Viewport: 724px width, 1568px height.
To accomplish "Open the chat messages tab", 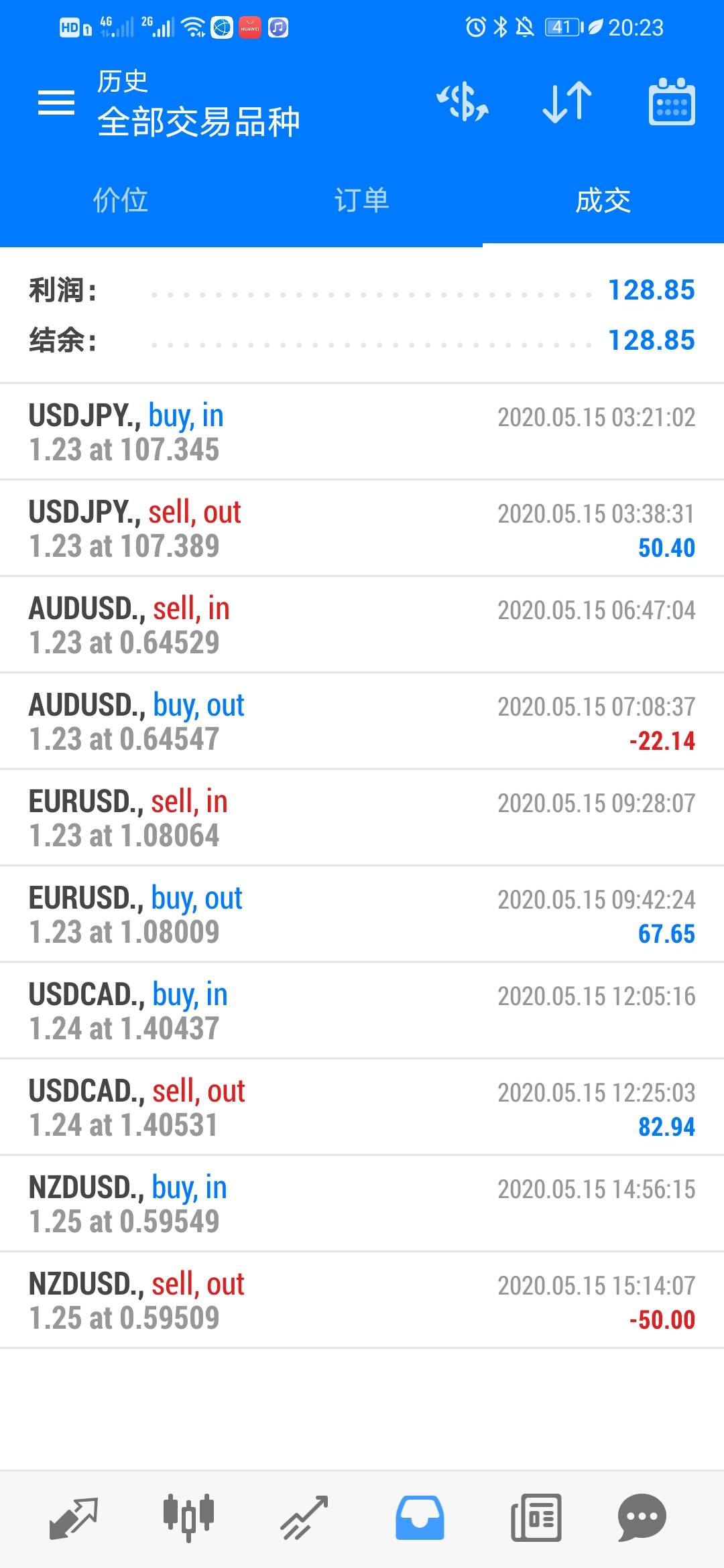I will (642, 1518).
